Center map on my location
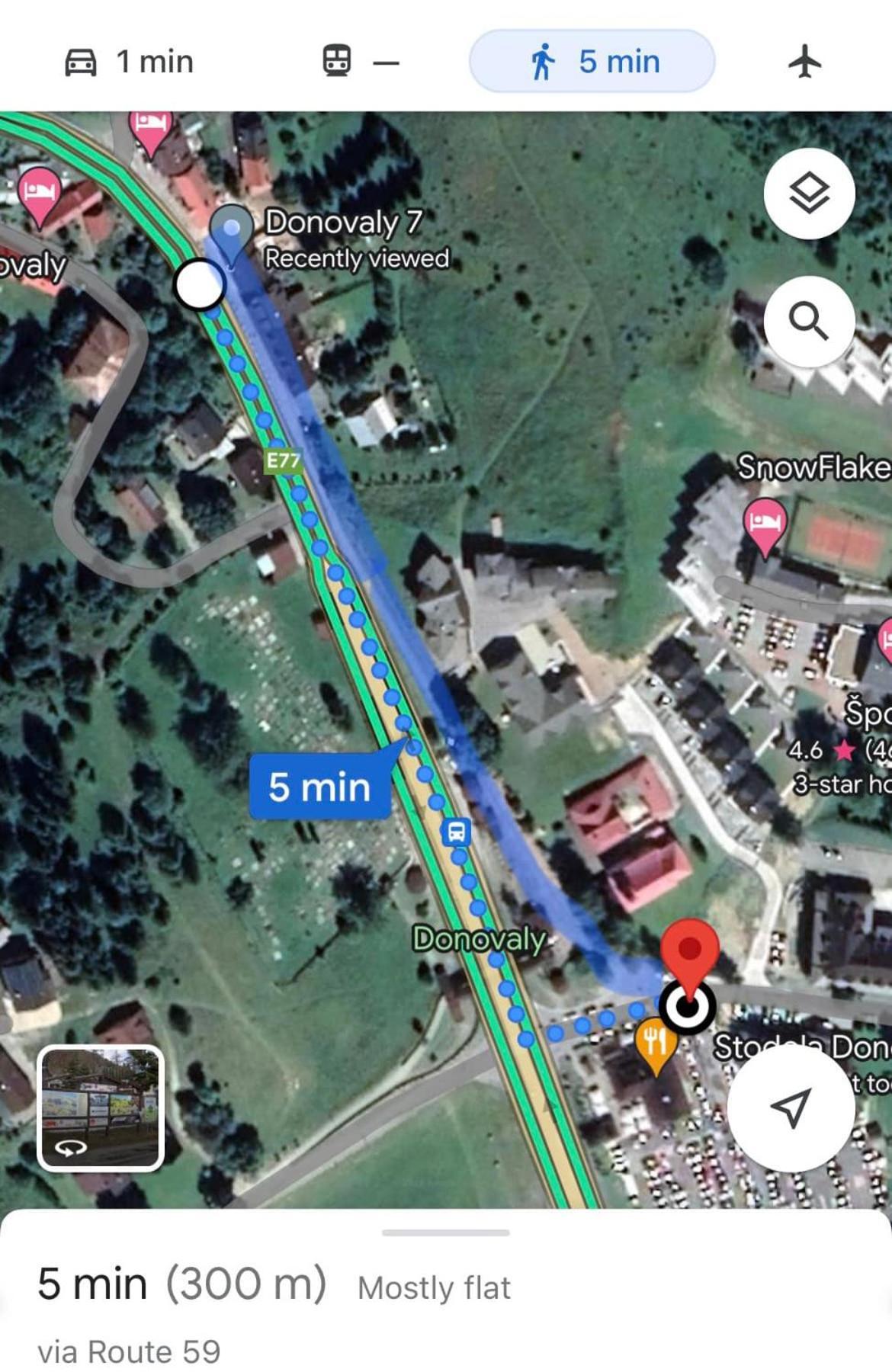The width and height of the screenshot is (892, 1372). point(790,1106)
